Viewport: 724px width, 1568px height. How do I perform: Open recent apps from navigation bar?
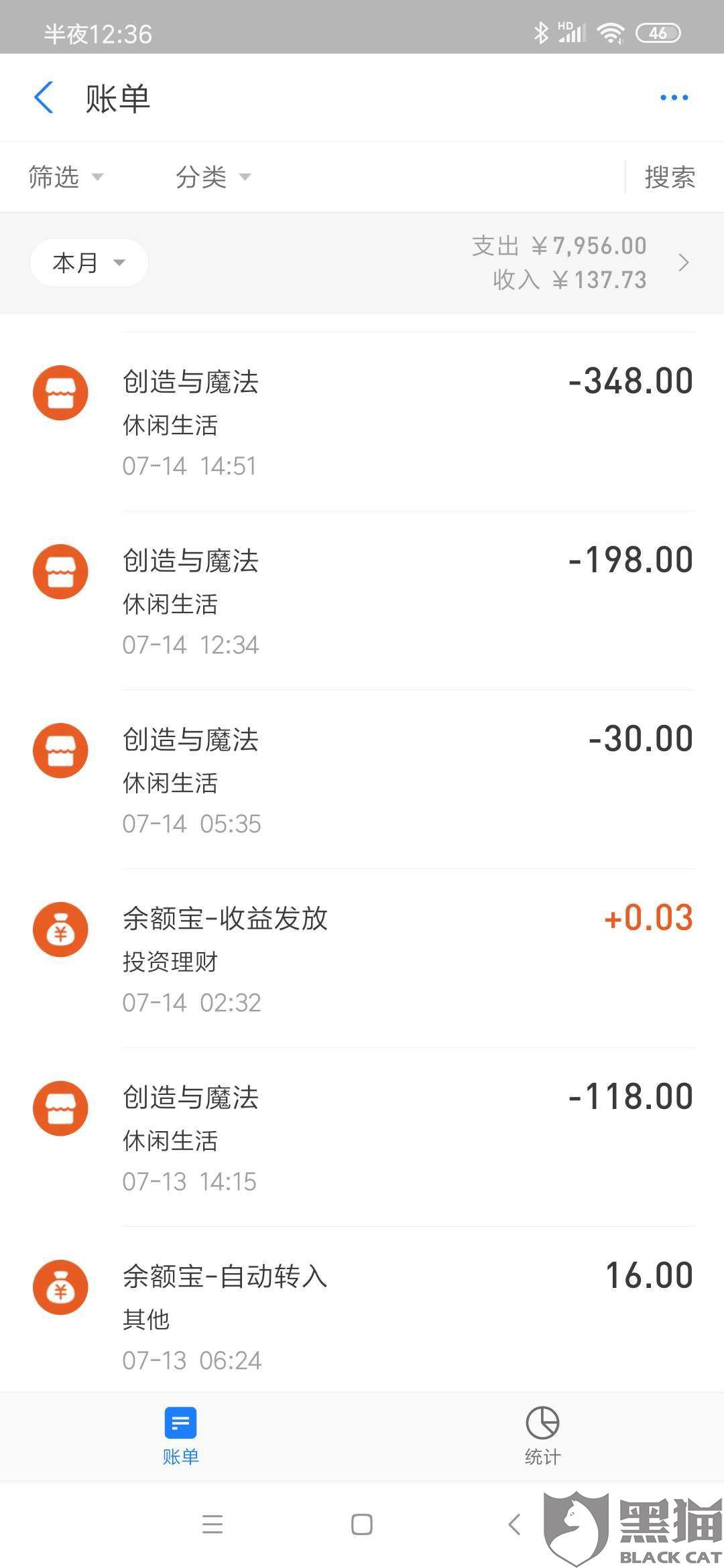point(213,1524)
